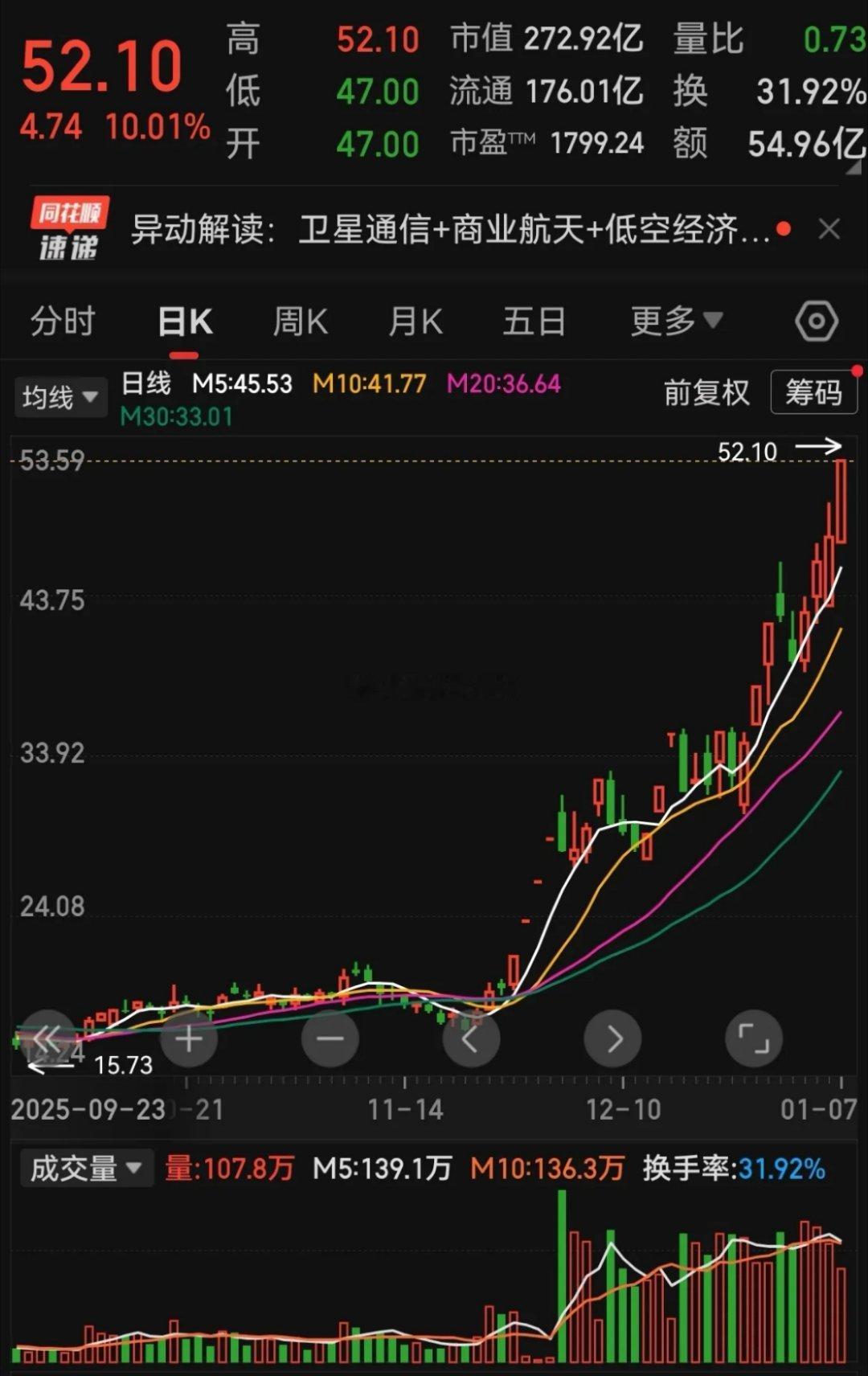The image size is (868, 1376).
Task: Pan the chart right using the right chevron icon
Action: tap(612, 1038)
